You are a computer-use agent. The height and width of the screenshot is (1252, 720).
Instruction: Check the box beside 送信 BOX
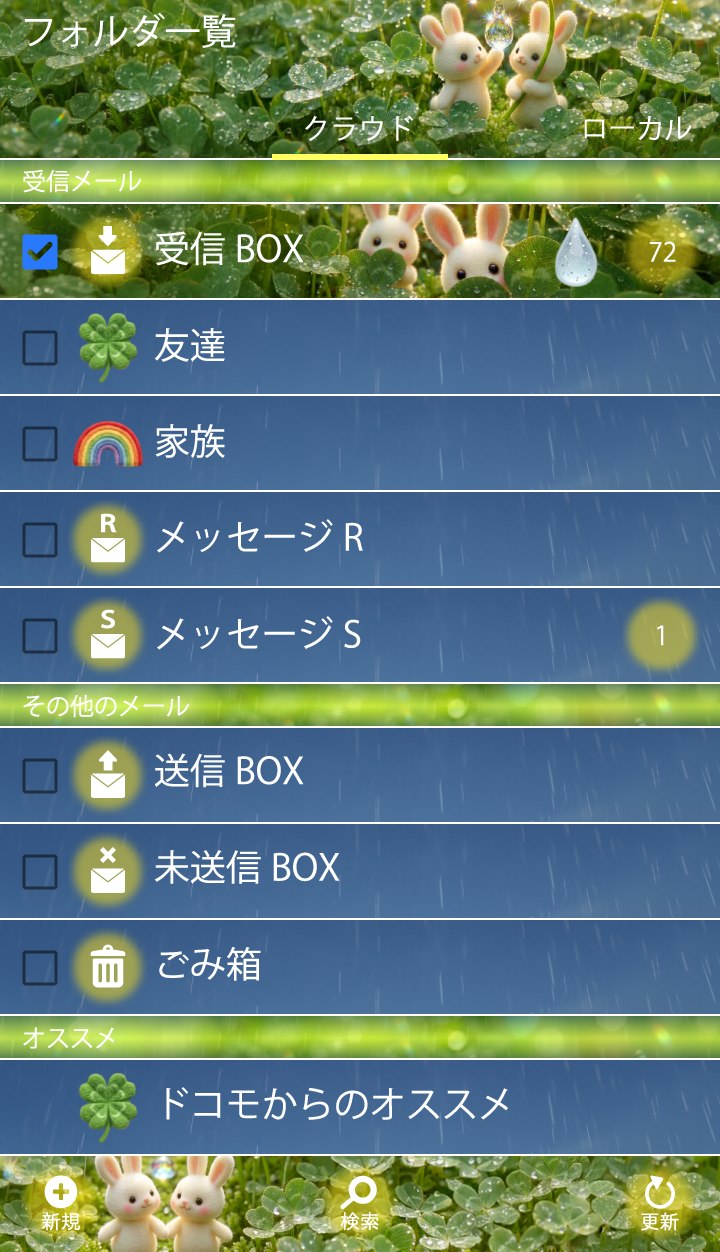pyautogui.click(x=40, y=775)
